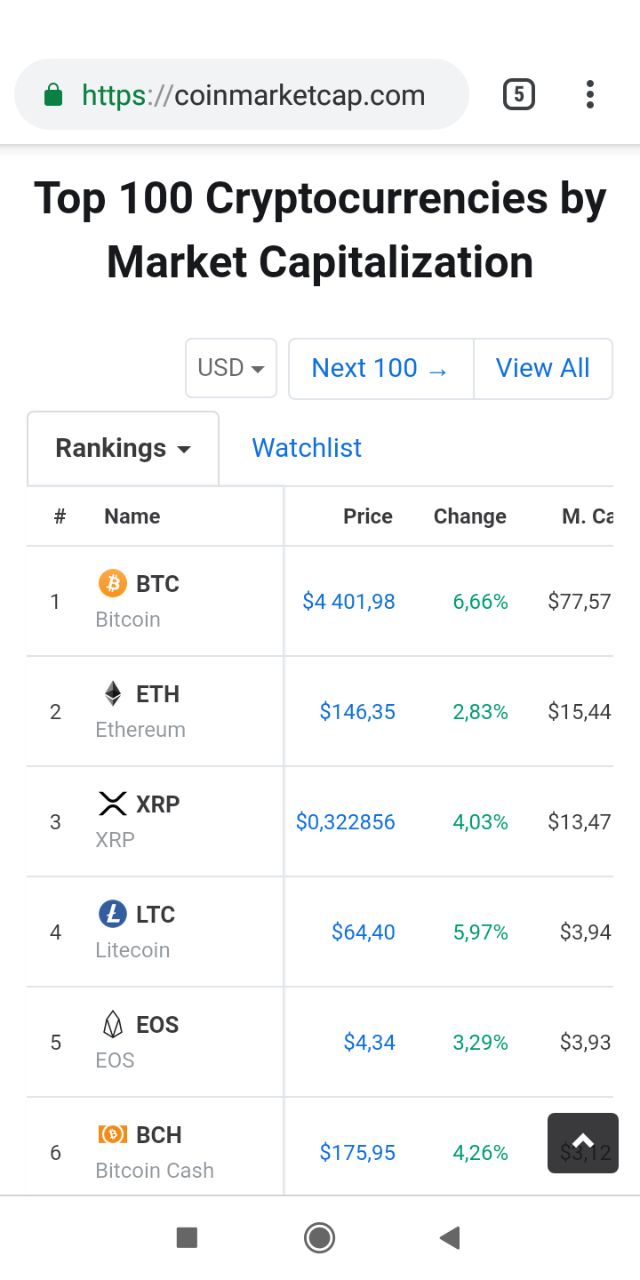Screen dimensions: 640x1280
Task: Tap the Bitcoin price $4 401,98
Action: (x=349, y=602)
